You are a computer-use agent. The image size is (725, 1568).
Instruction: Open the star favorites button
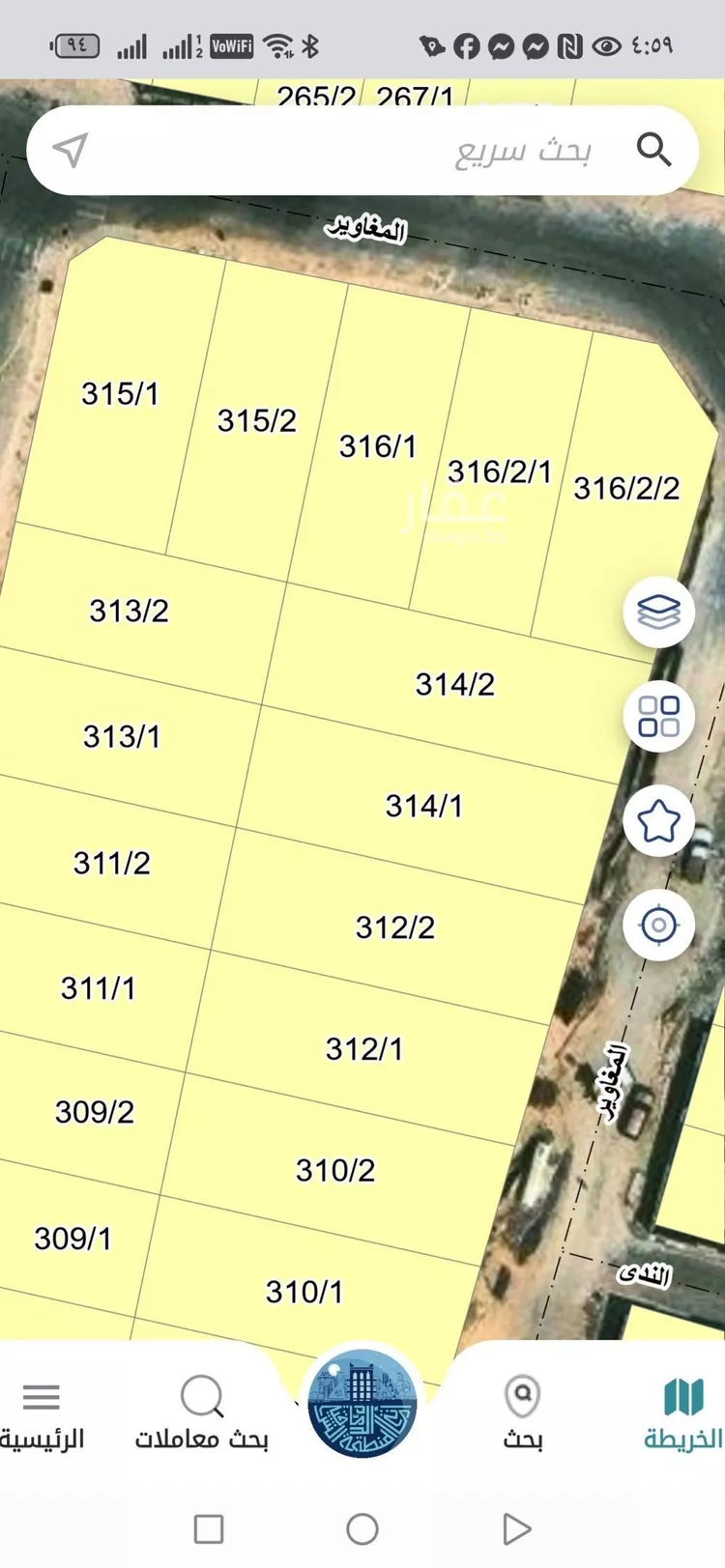point(659,821)
